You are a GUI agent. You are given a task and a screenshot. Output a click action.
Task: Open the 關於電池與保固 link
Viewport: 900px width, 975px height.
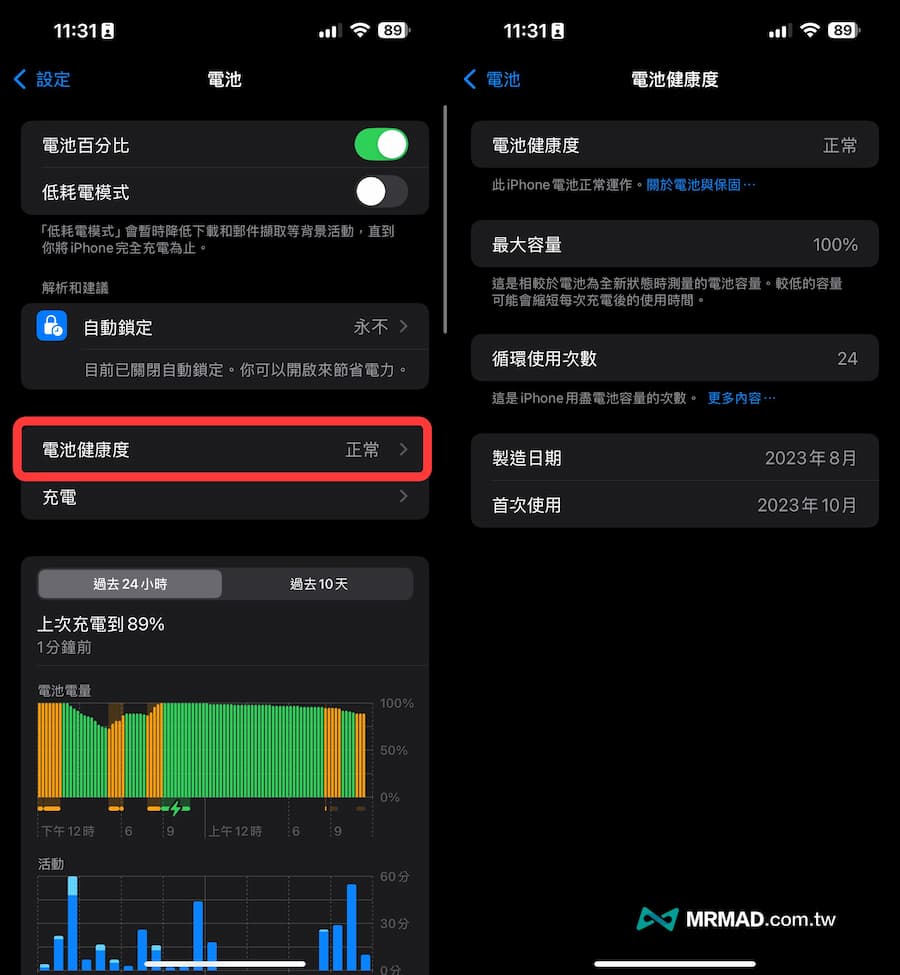coord(700,185)
